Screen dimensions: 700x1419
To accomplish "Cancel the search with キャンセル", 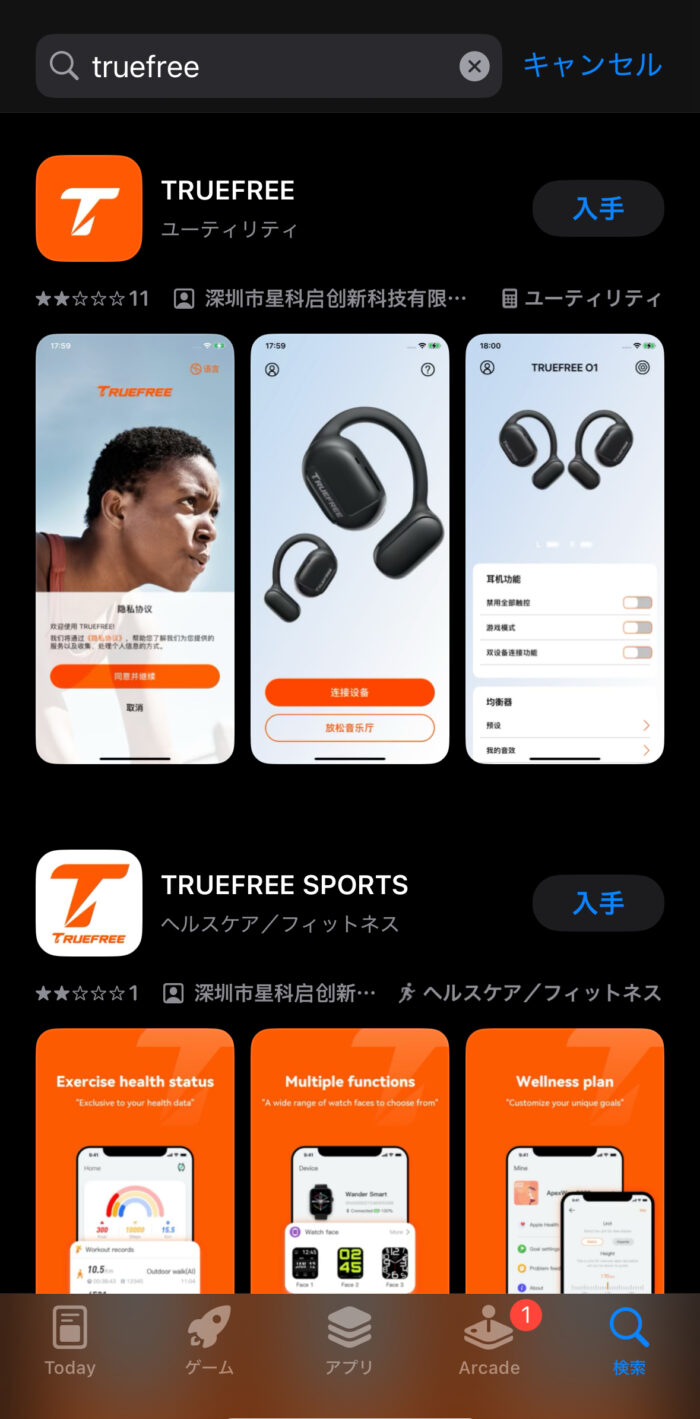I will [x=592, y=65].
